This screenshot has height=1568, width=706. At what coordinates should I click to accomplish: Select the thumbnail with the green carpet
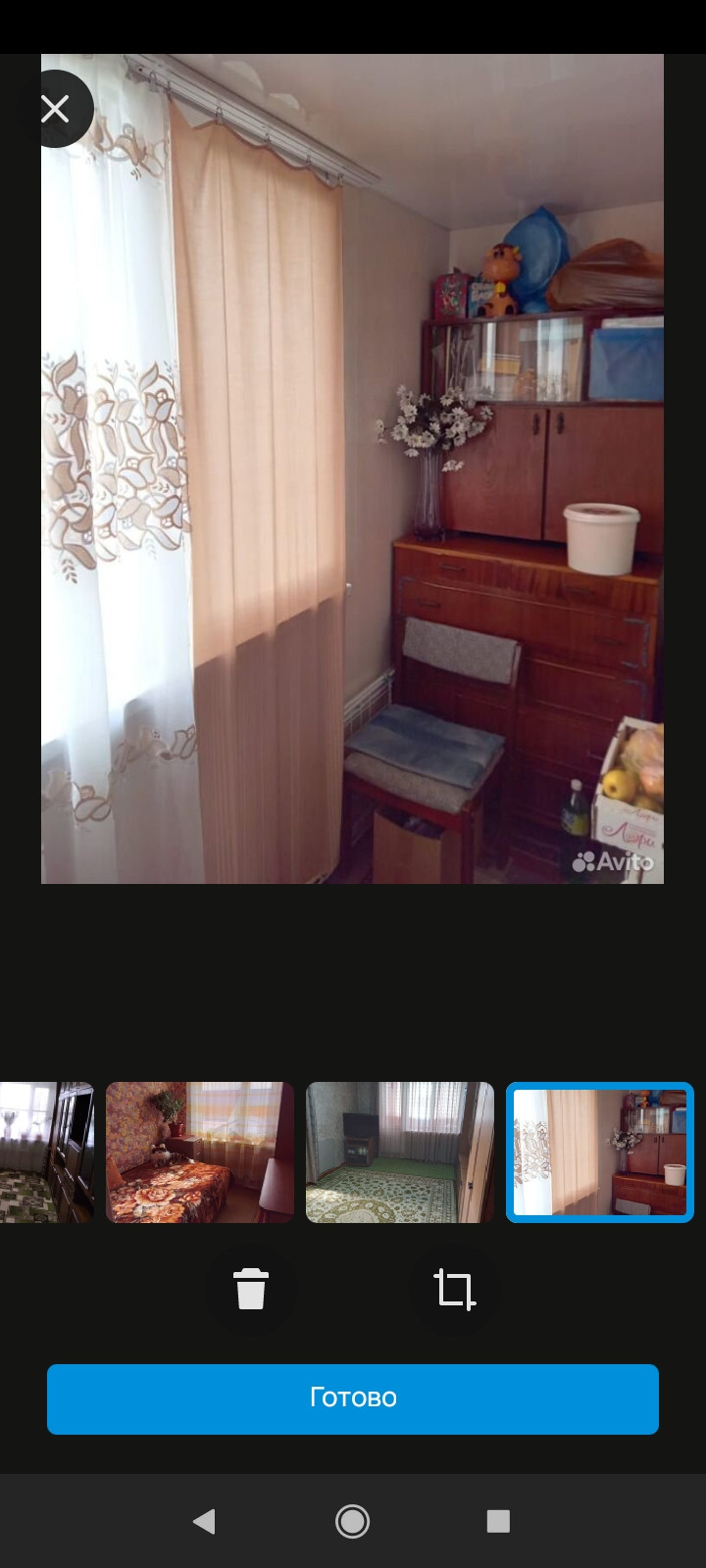point(400,1152)
